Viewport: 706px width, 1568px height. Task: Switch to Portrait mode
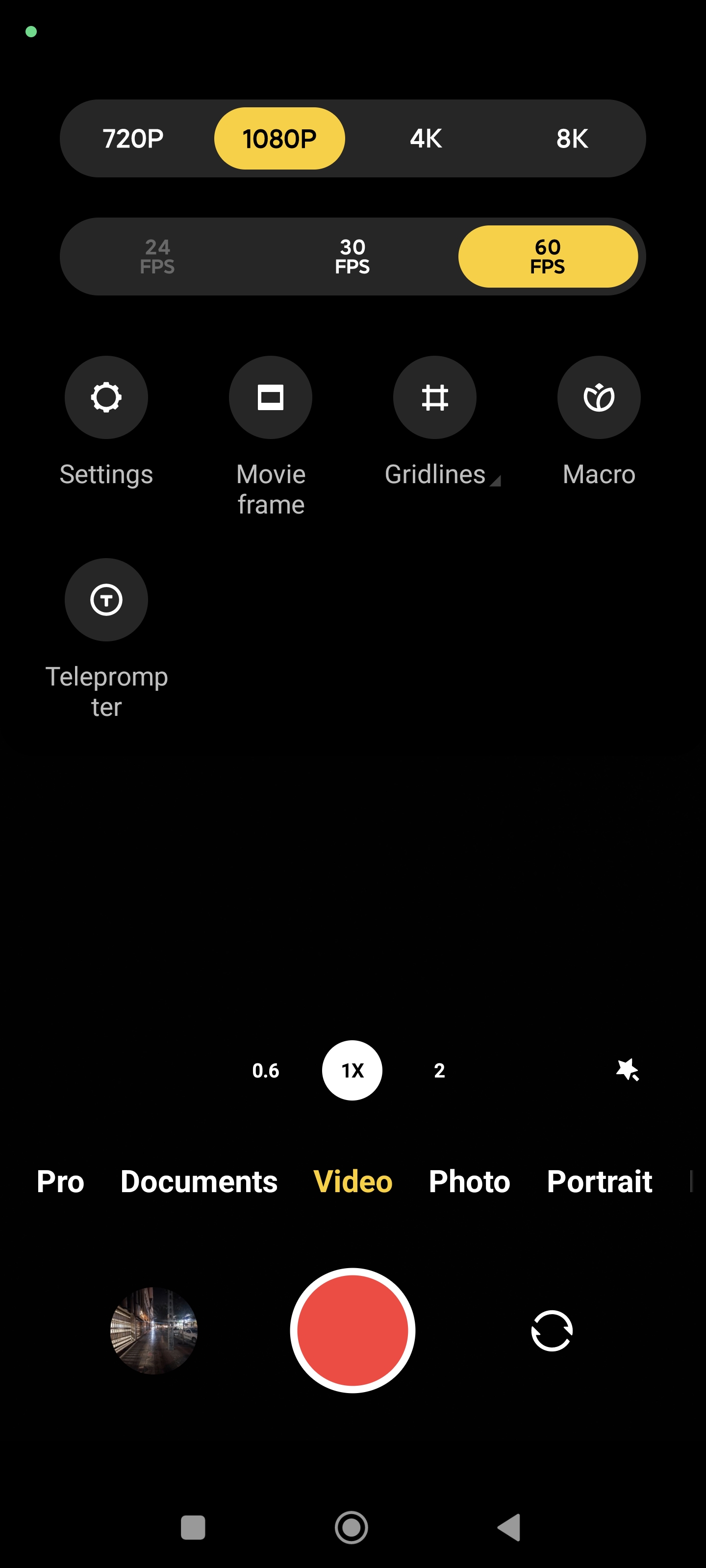click(600, 1181)
